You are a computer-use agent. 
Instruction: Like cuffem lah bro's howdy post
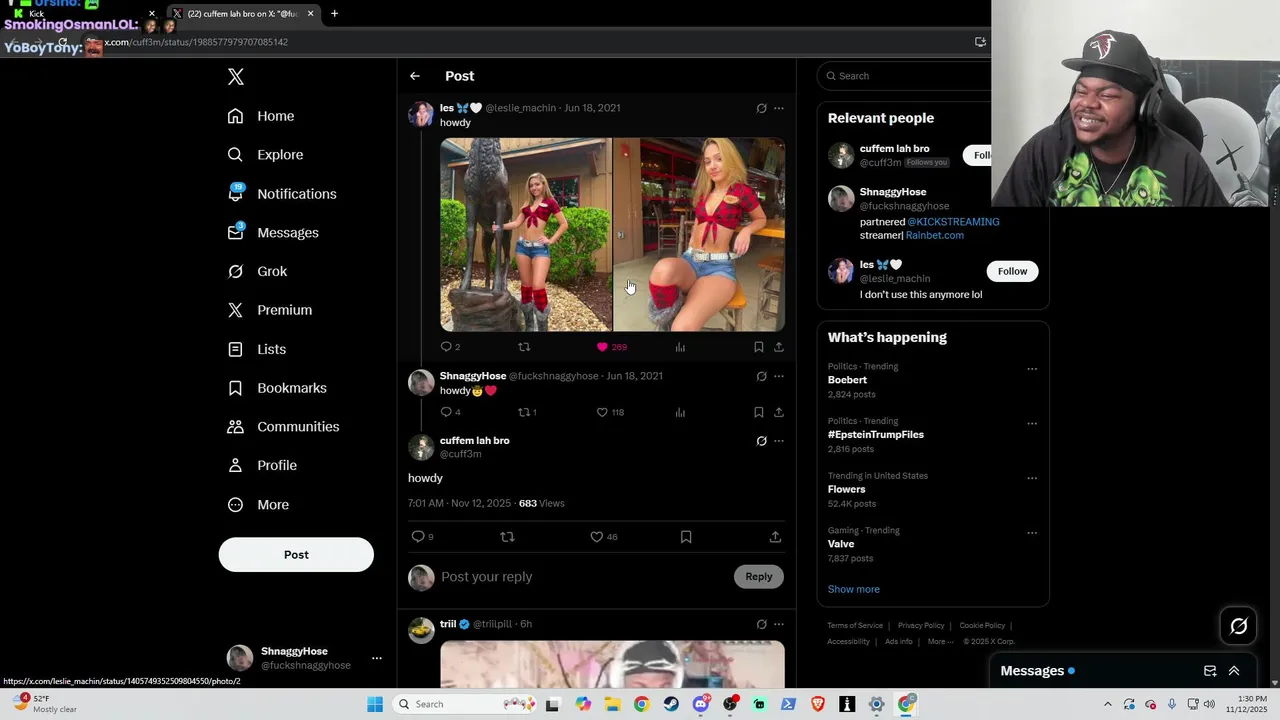click(597, 537)
